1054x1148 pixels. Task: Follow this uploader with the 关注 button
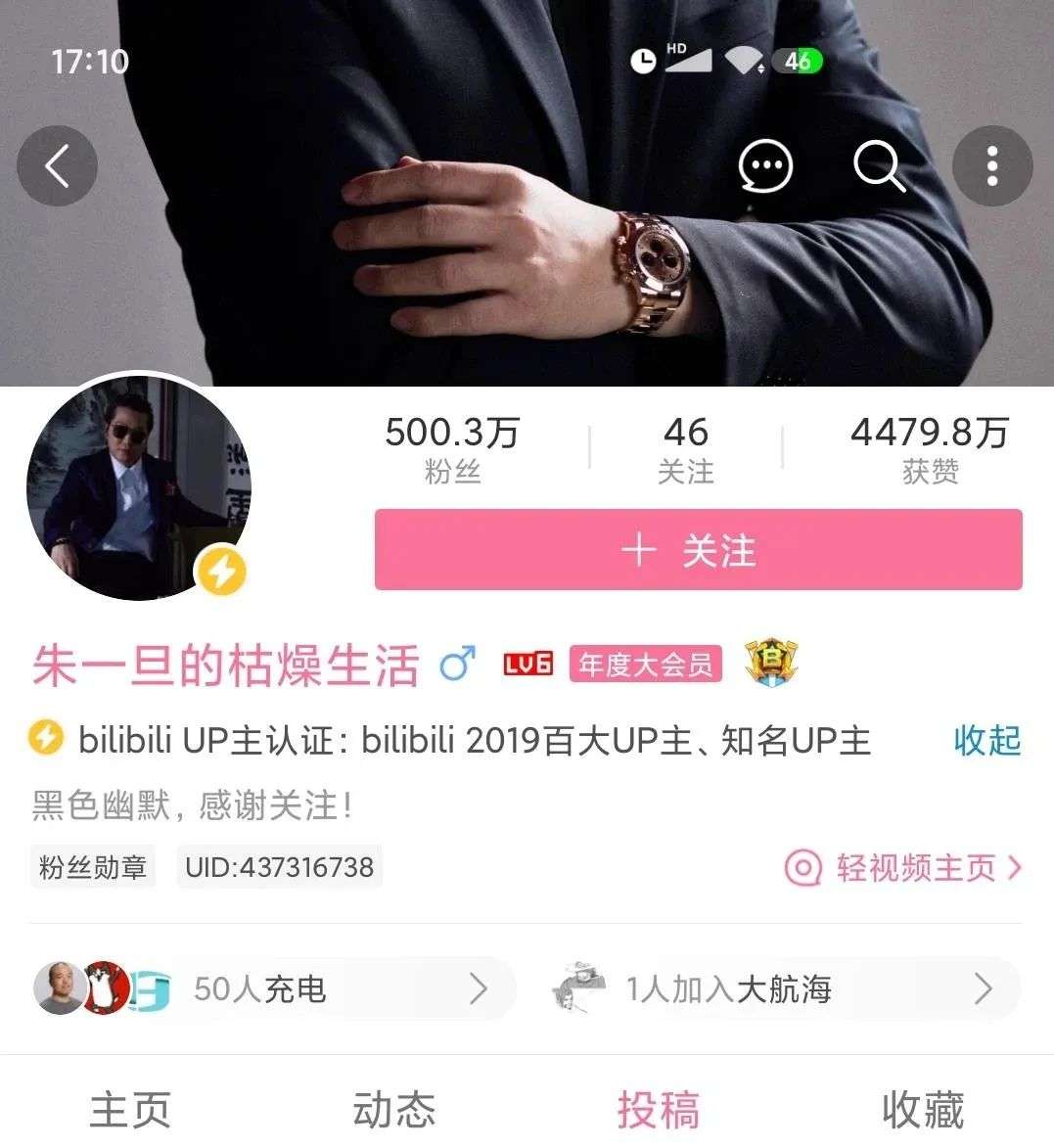698,550
